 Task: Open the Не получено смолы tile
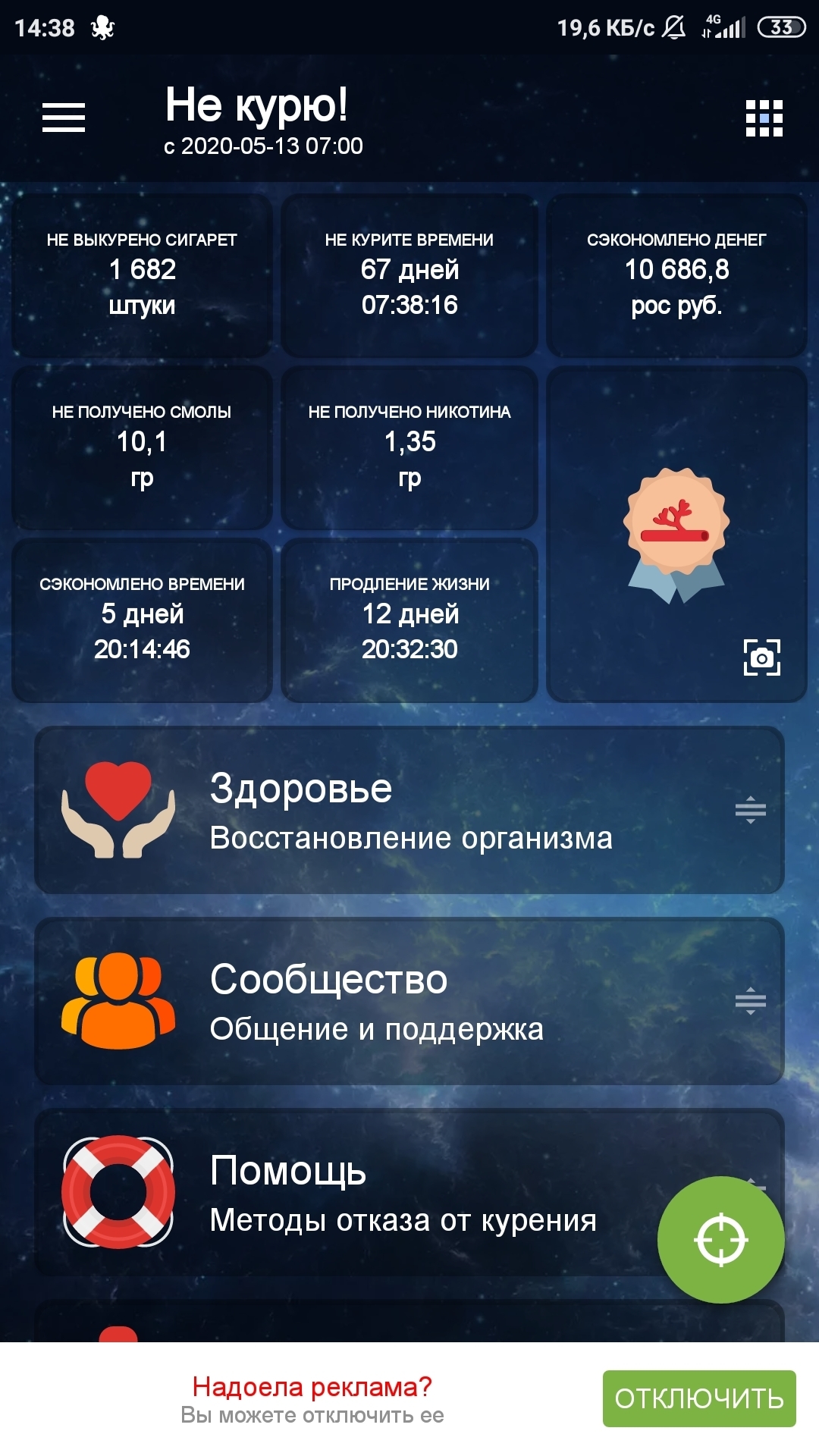[142, 447]
